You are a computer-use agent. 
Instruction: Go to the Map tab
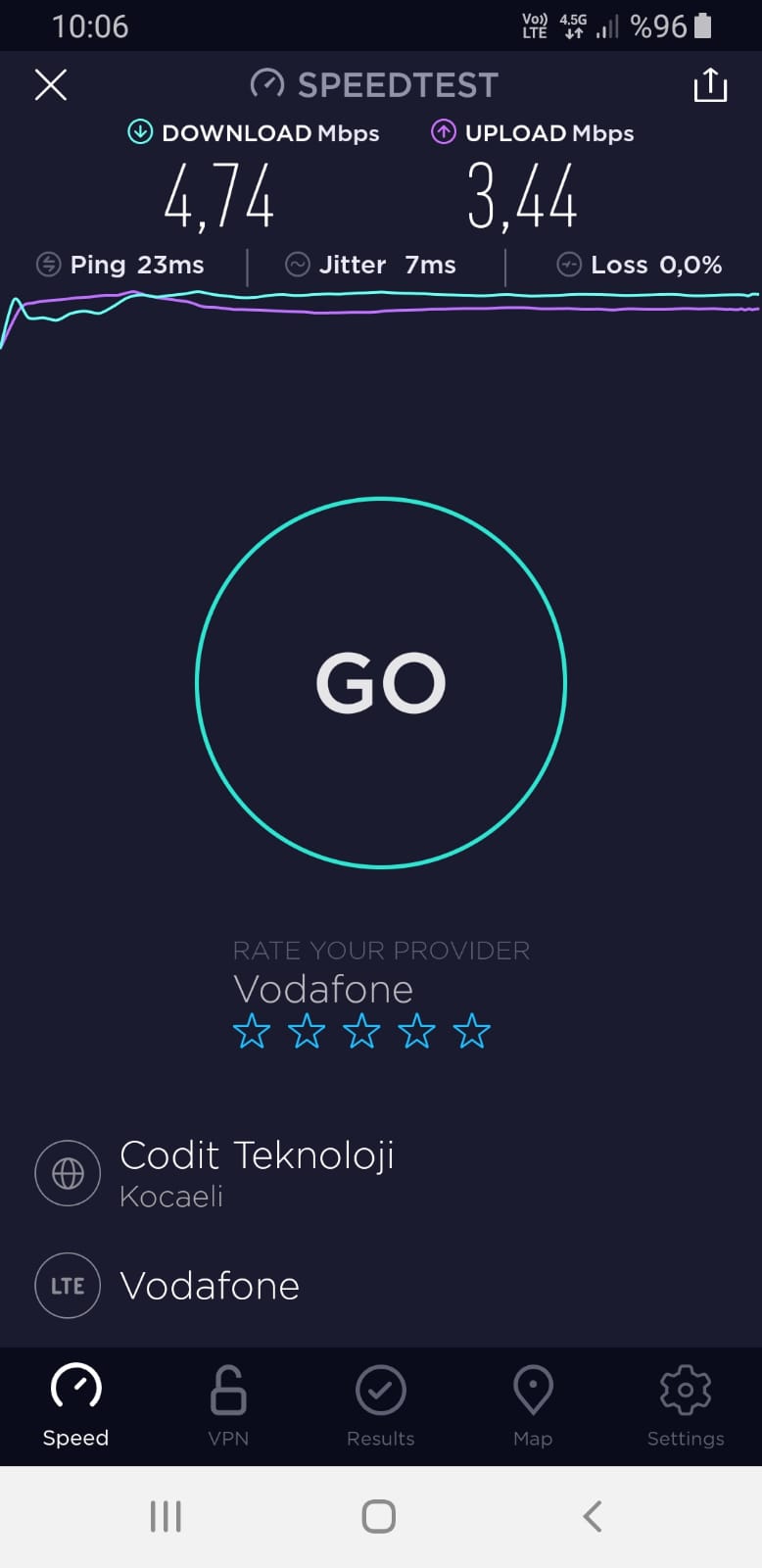[533, 1406]
